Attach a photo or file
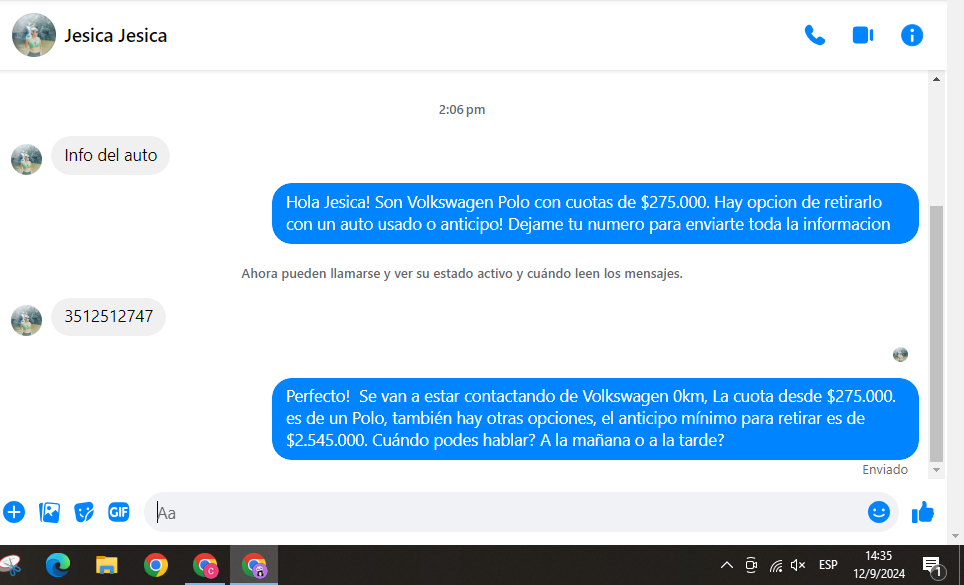This screenshot has width=964, height=585. coord(49,512)
